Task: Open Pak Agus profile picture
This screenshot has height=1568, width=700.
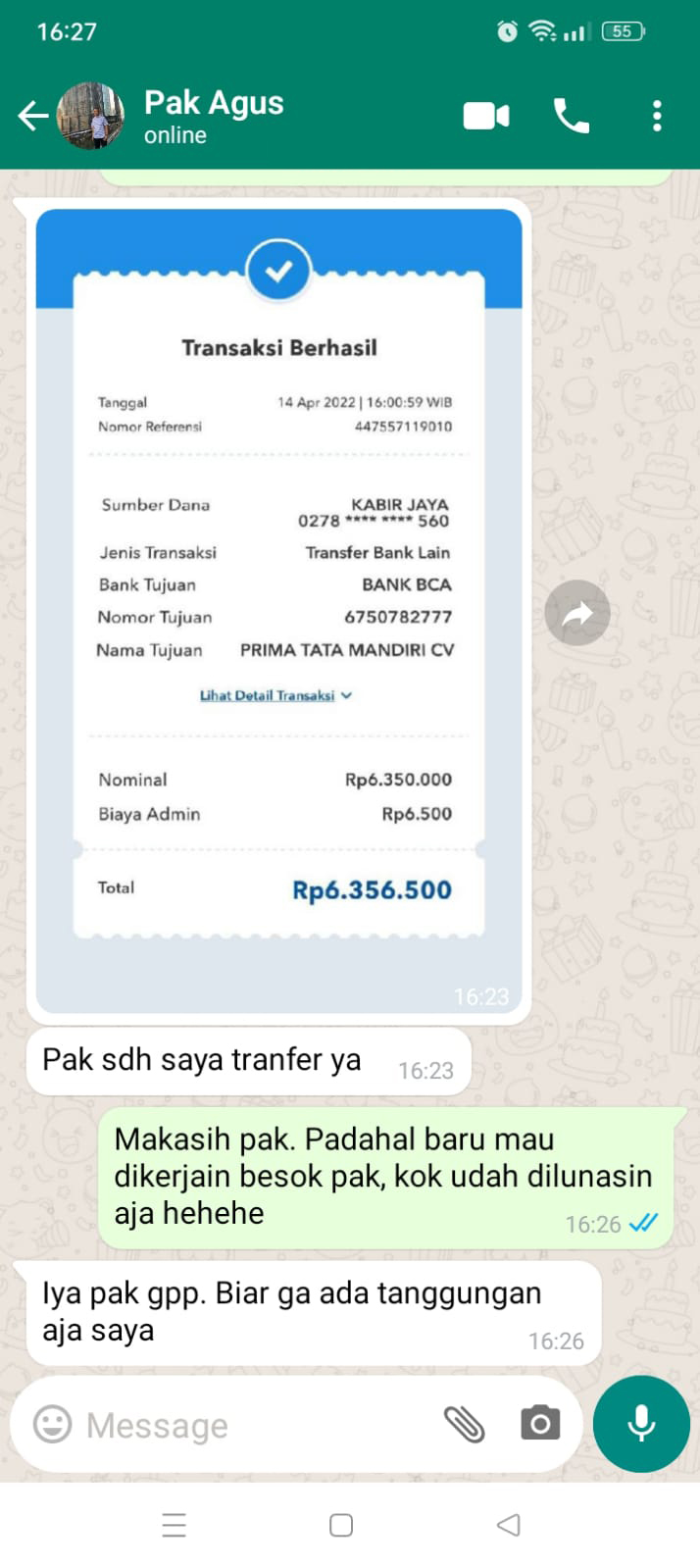Action: (x=91, y=117)
